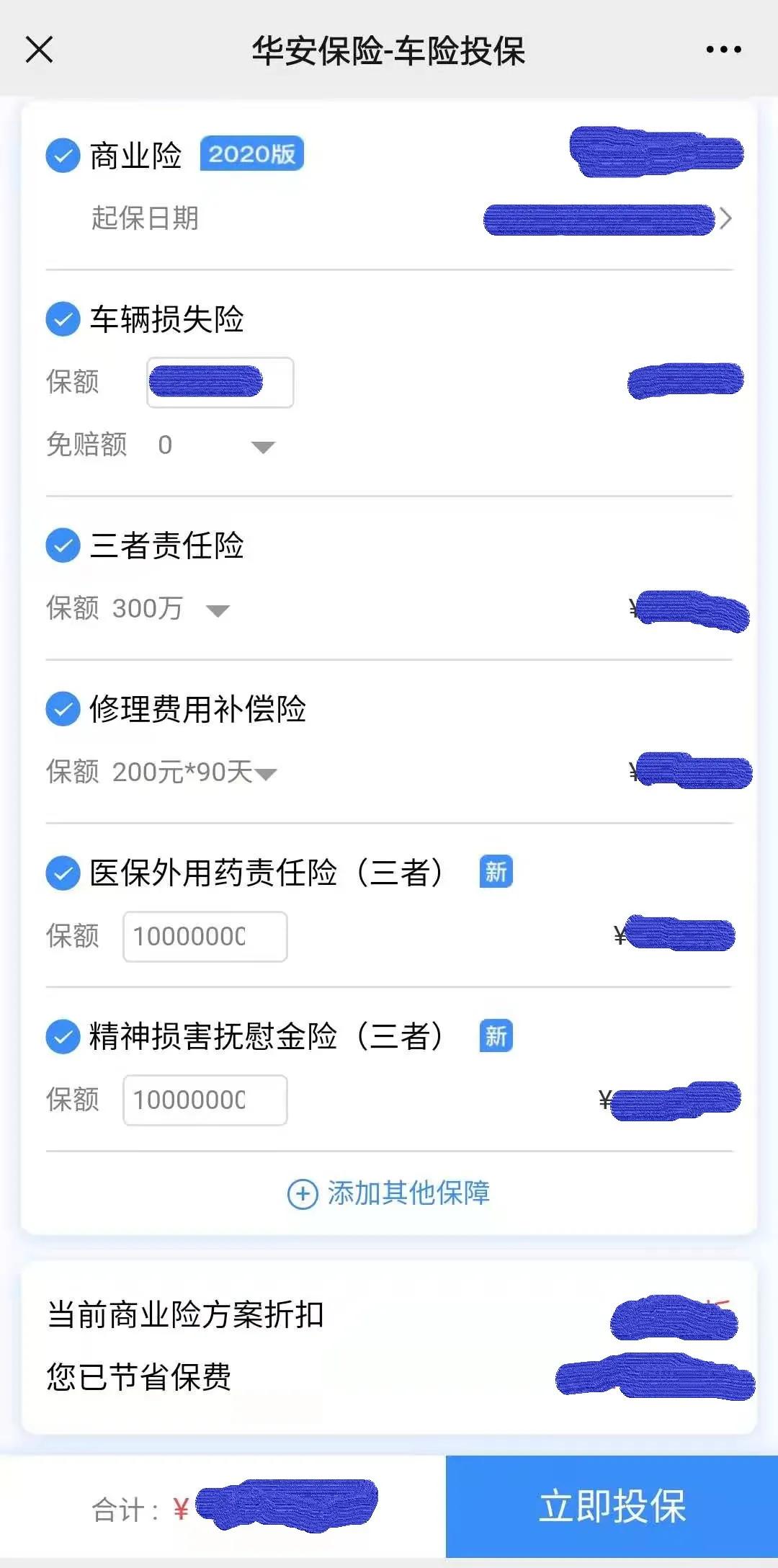
Task: Click the 华安保险-车险投保 title bar
Action: (x=389, y=50)
